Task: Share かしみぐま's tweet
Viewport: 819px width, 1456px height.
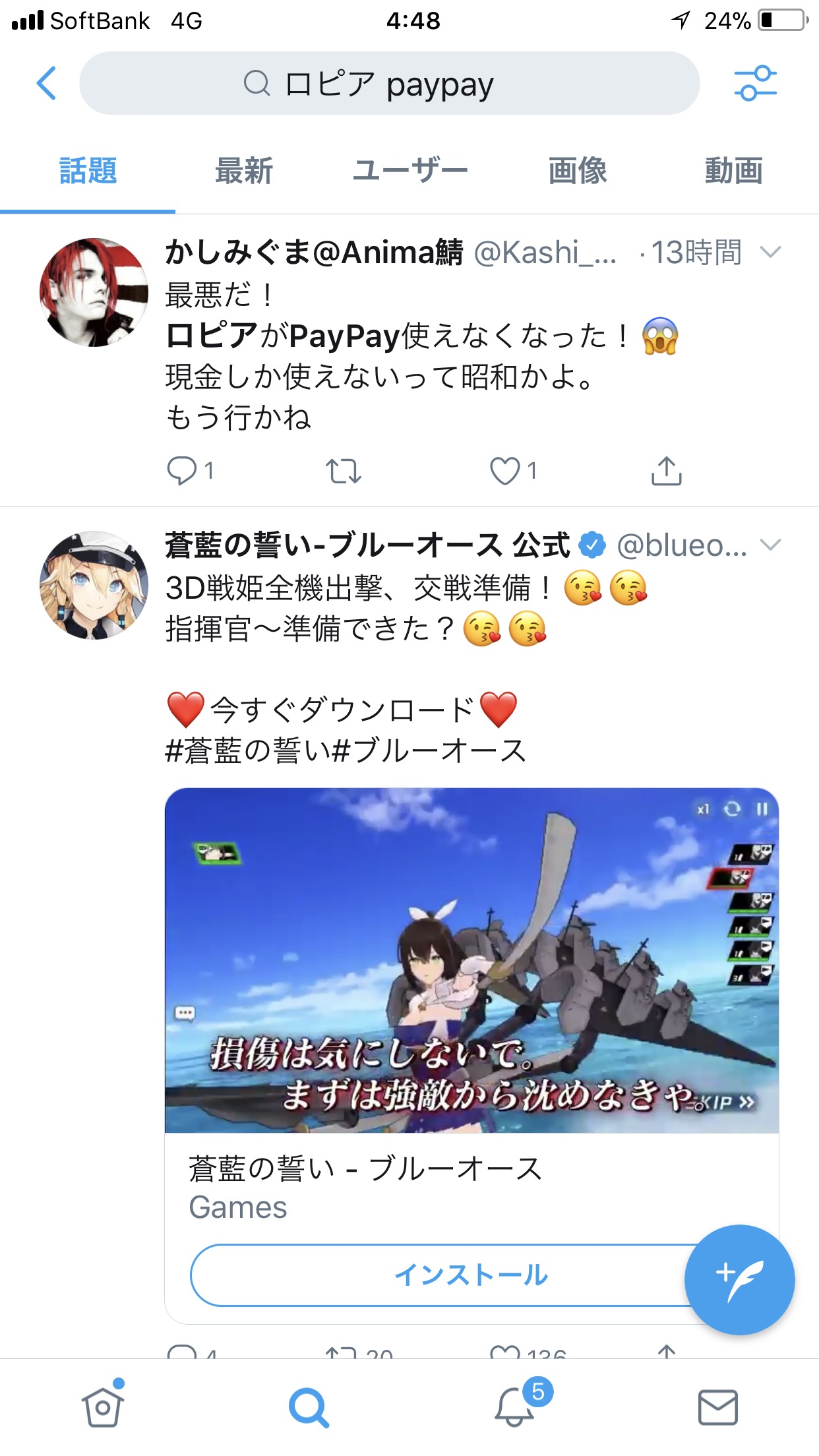Action: (x=666, y=471)
